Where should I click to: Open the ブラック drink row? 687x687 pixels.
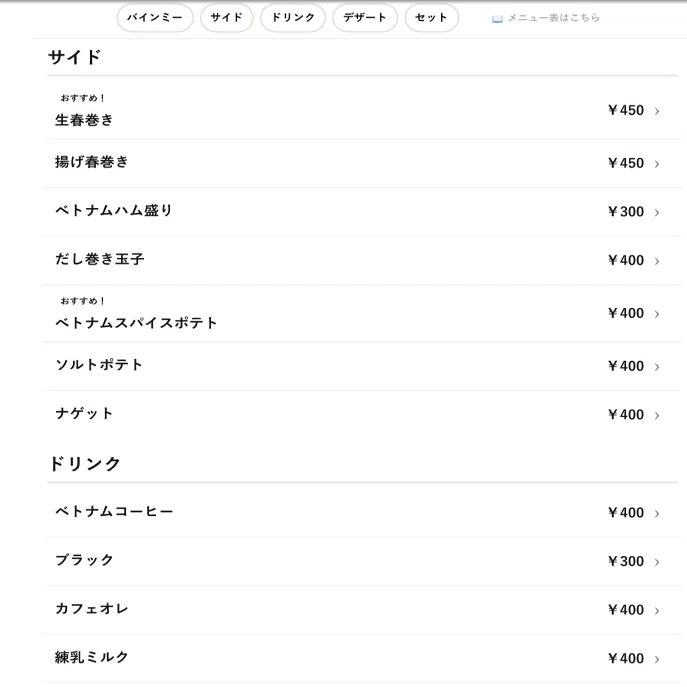[363, 561]
